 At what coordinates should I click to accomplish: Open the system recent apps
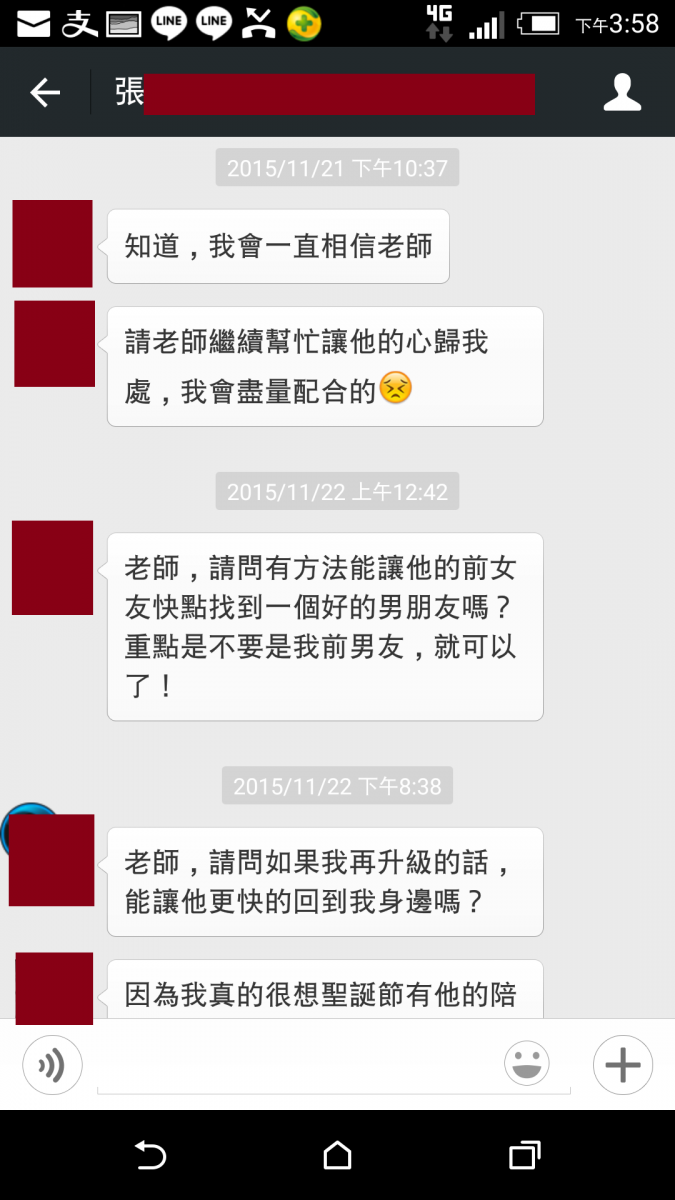coord(525,1156)
